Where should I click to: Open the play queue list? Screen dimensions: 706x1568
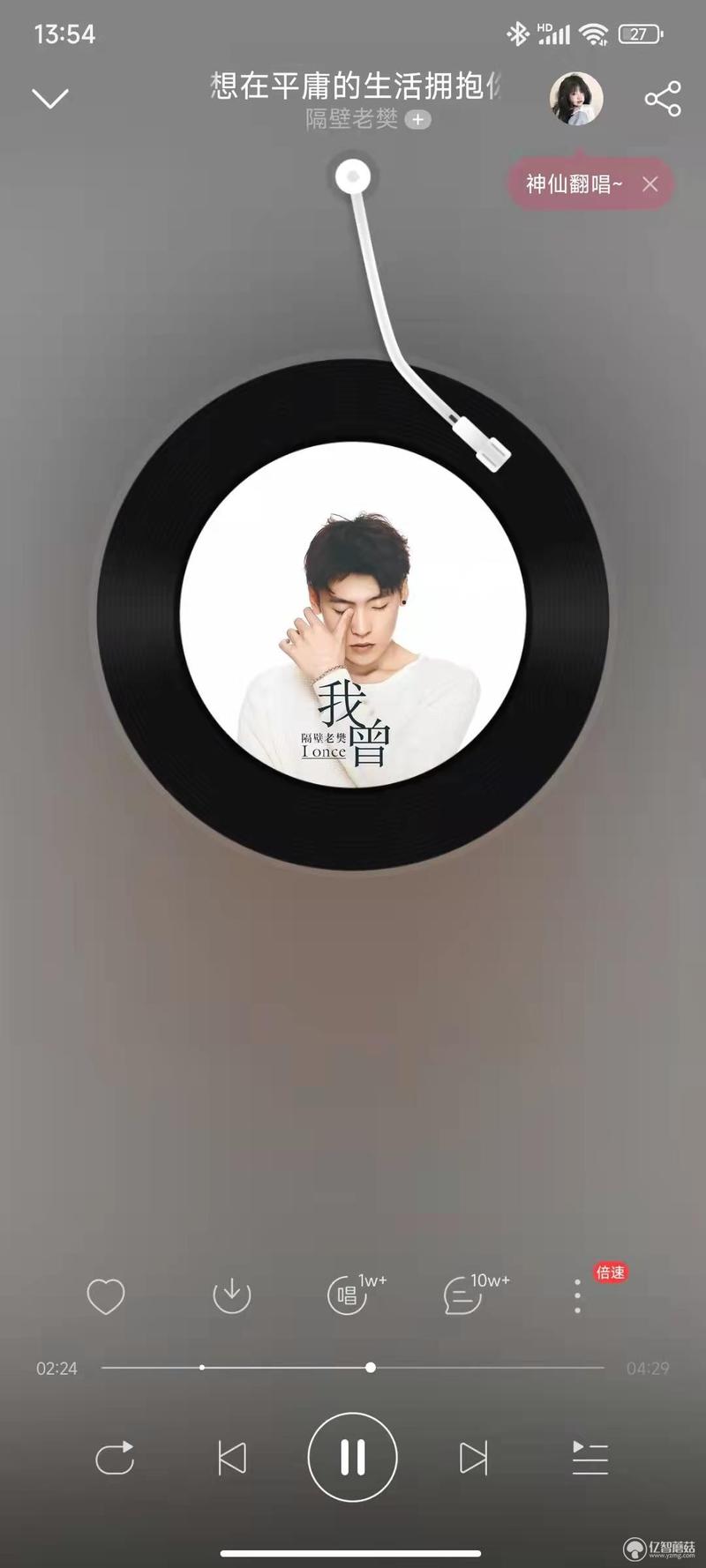590,1458
